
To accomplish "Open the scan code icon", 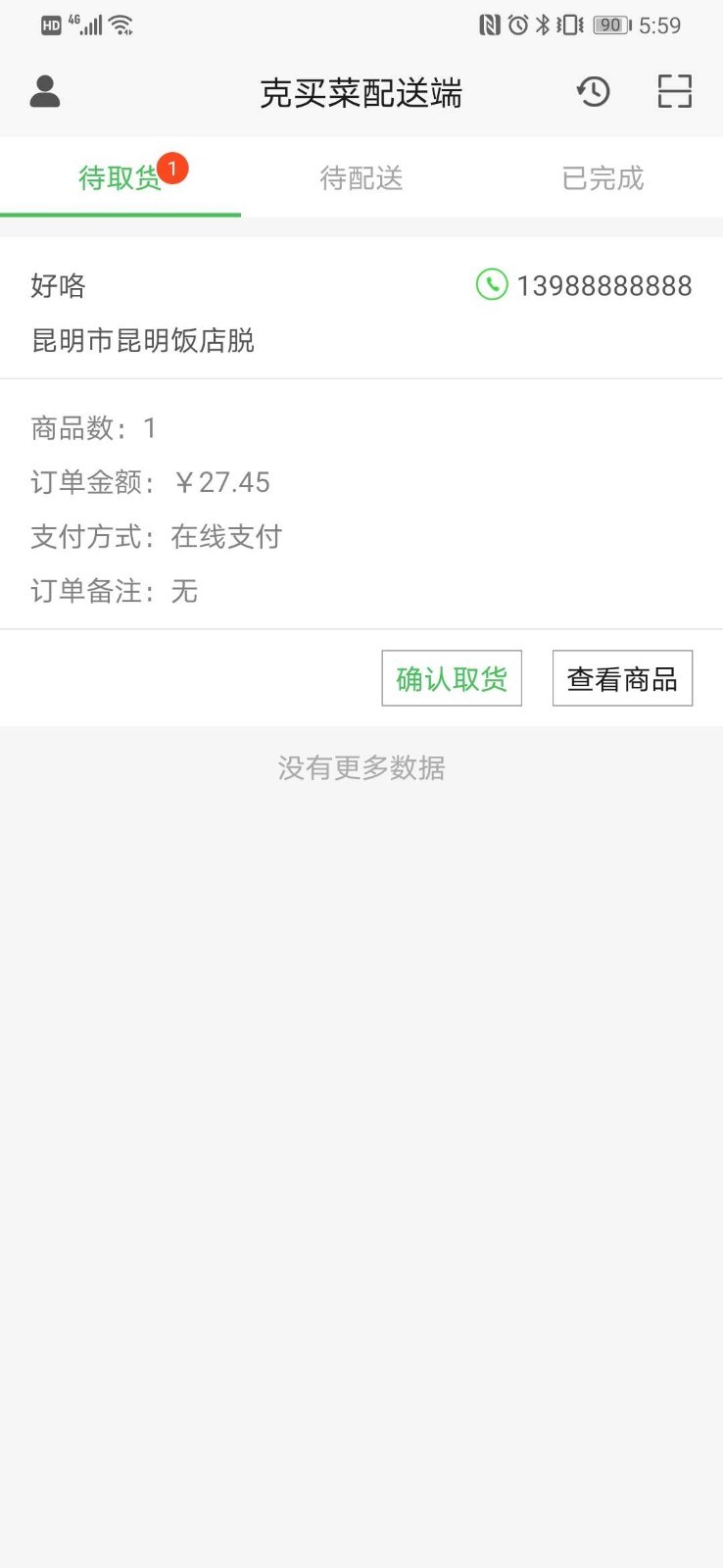I will tap(674, 92).
